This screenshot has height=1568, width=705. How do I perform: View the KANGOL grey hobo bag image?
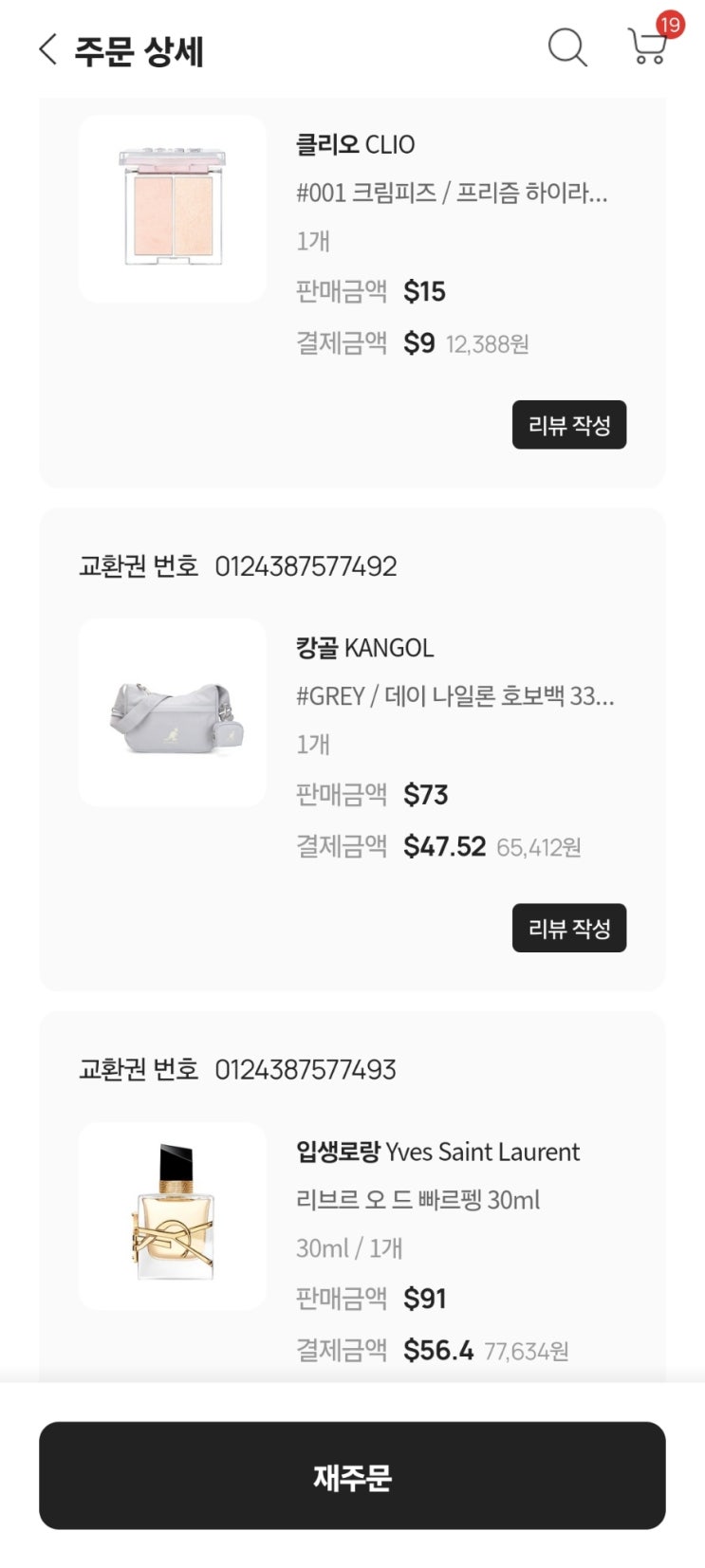coord(173,712)
